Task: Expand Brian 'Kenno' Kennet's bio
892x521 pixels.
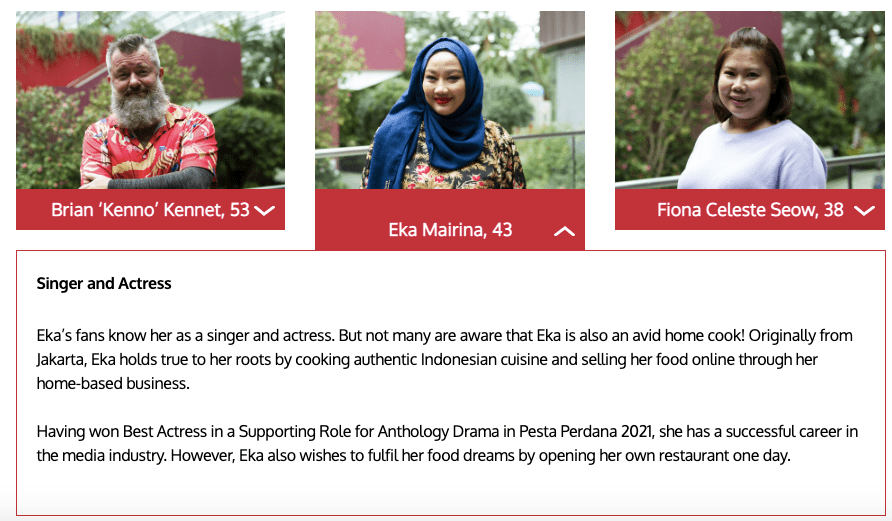Action: click(x=264, y=211)
